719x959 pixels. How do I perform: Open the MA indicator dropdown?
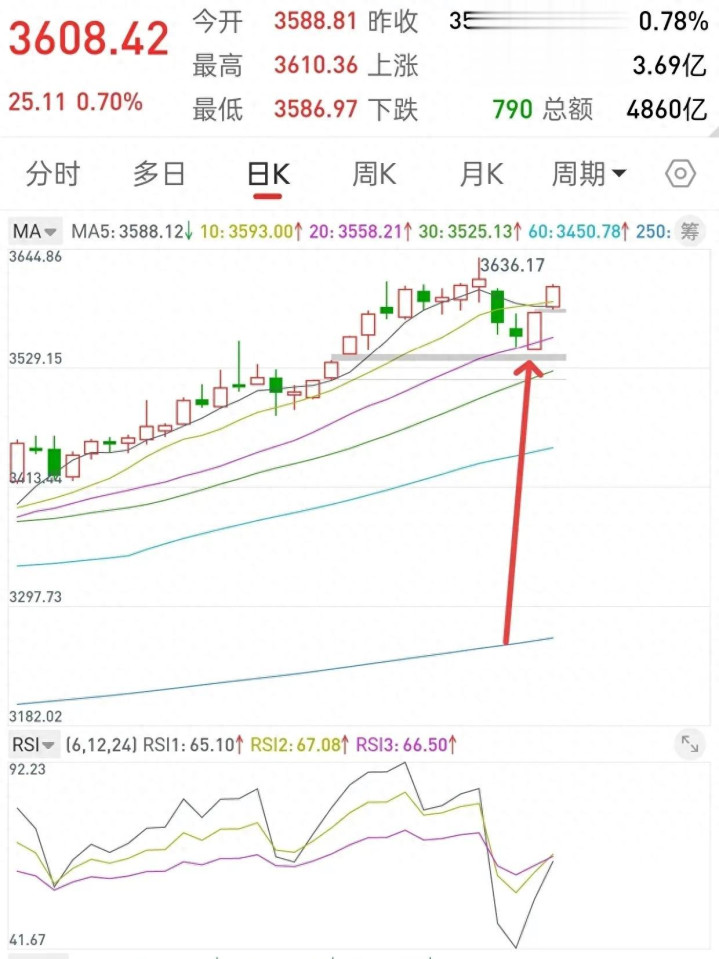coord(36,232)
